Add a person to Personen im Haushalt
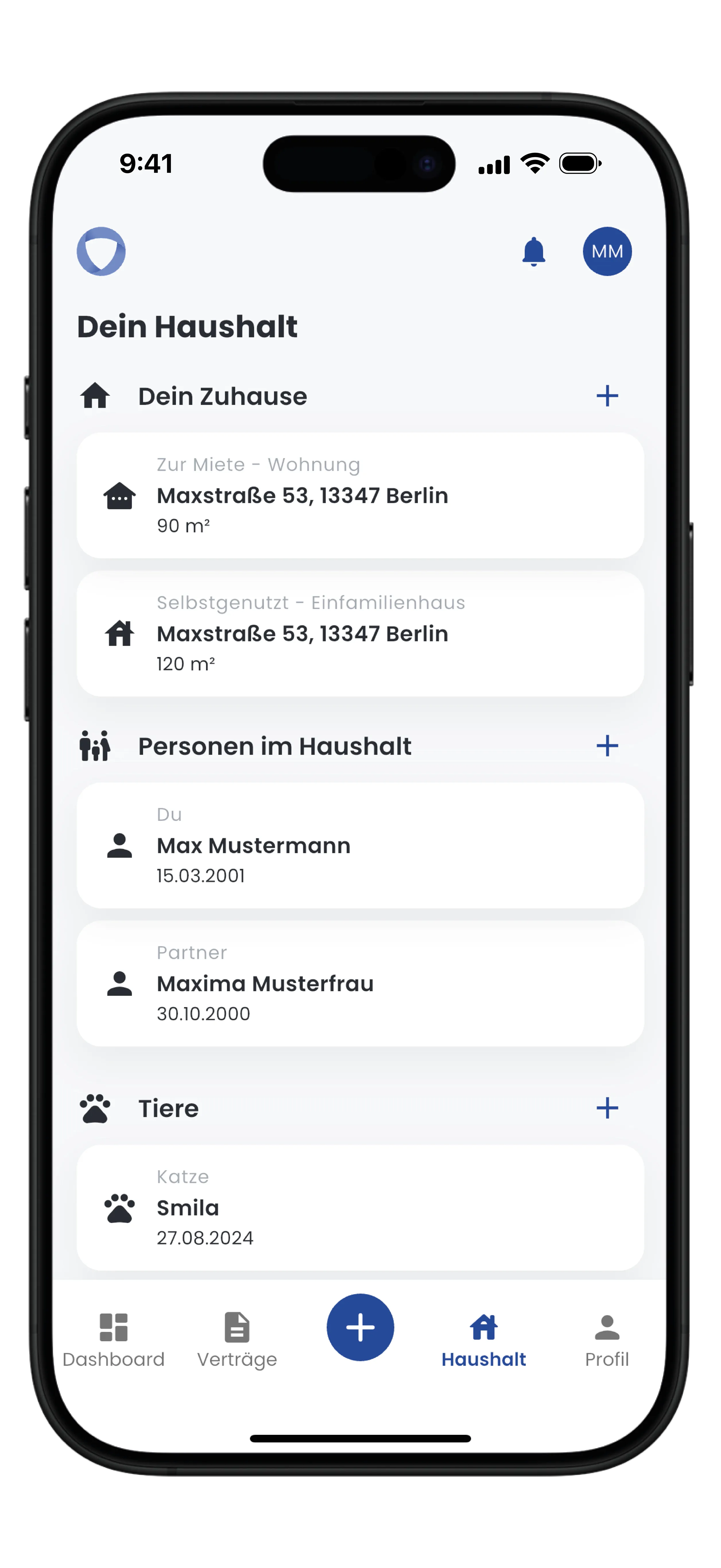This screenshot has height=1568, width=721. (606, 746)
